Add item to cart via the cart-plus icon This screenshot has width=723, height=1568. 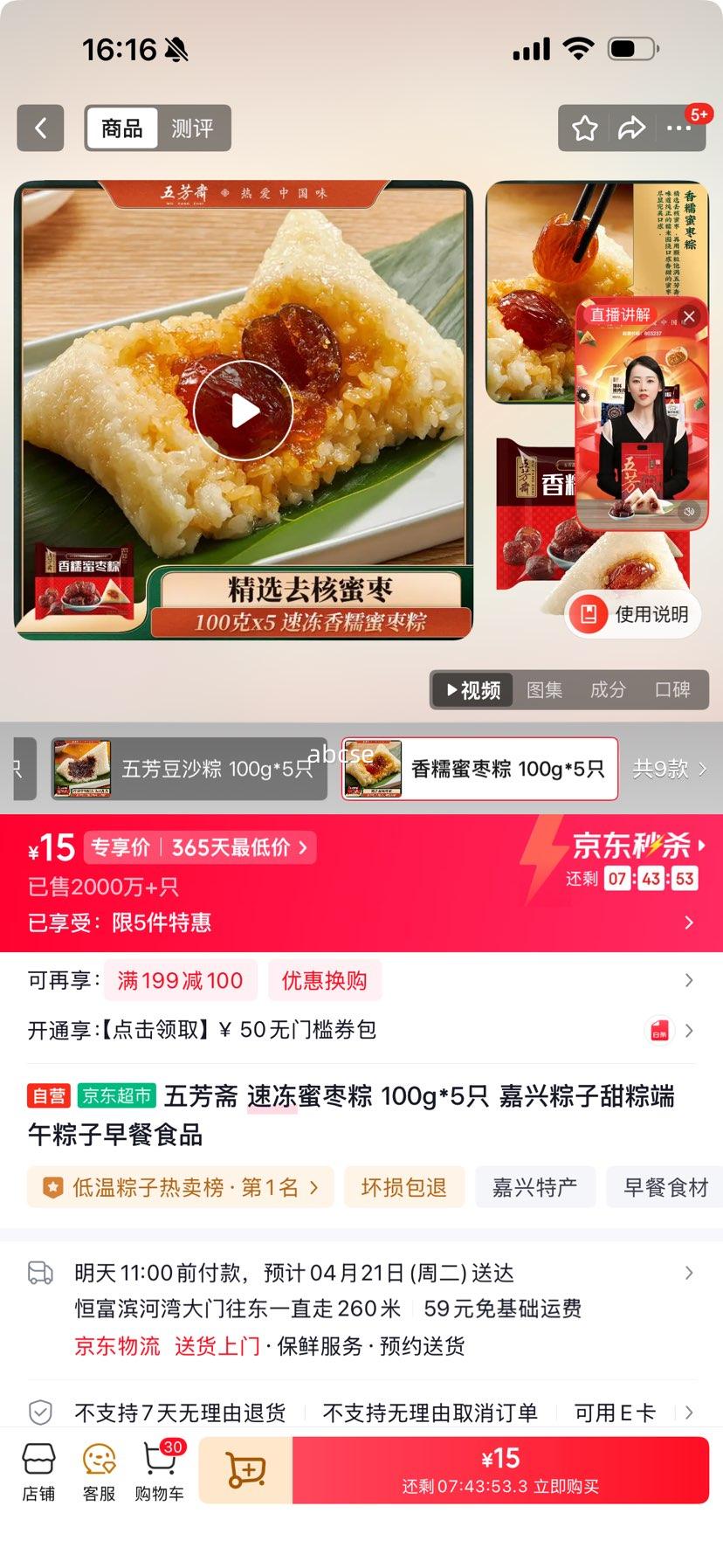[247, 1470]
